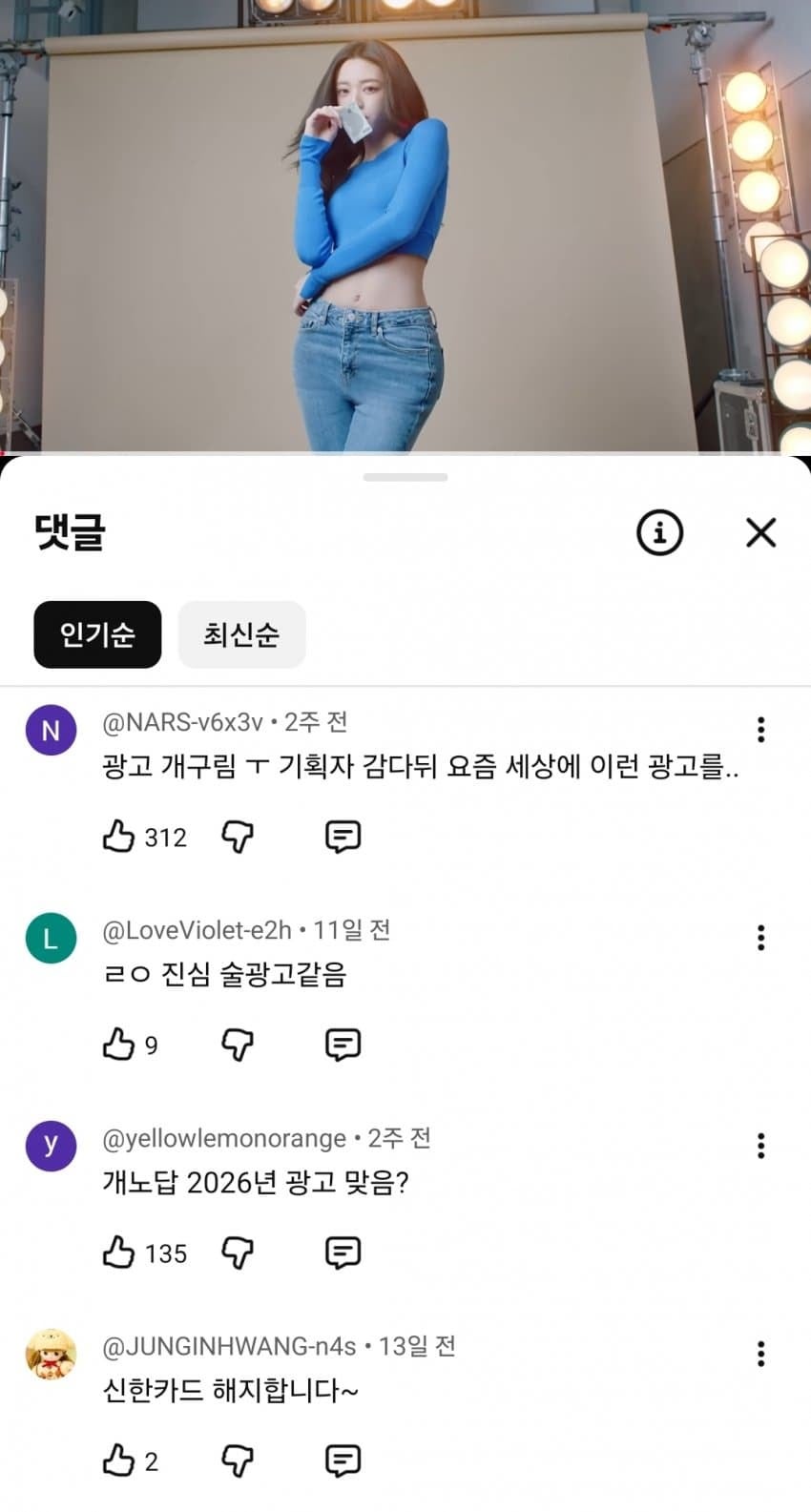Tap @LoveViolet-e2h's green profile avatar
Screen dimensions: 811x1512
point(51,938)
